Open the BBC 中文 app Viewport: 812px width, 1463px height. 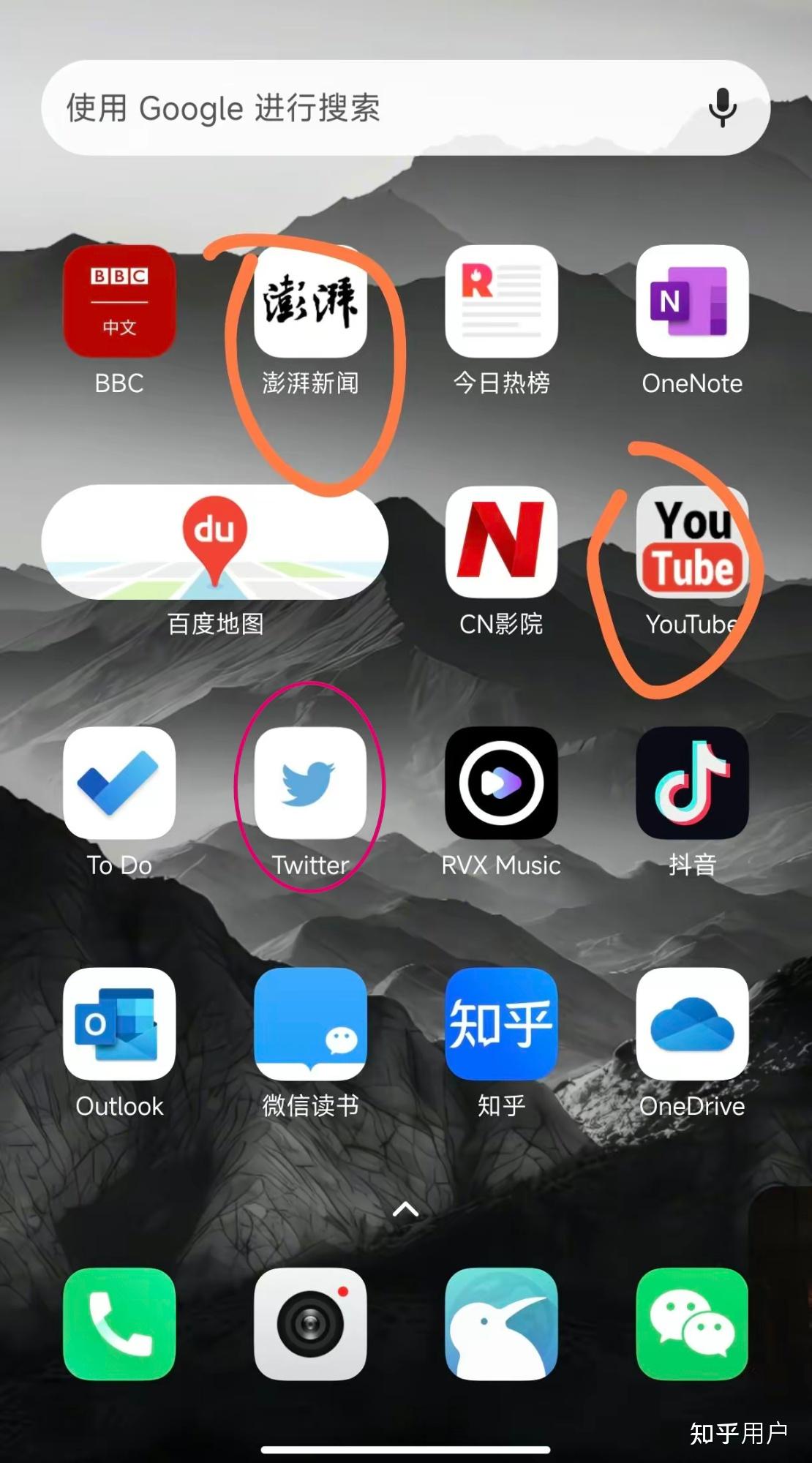tap(119, 301)
